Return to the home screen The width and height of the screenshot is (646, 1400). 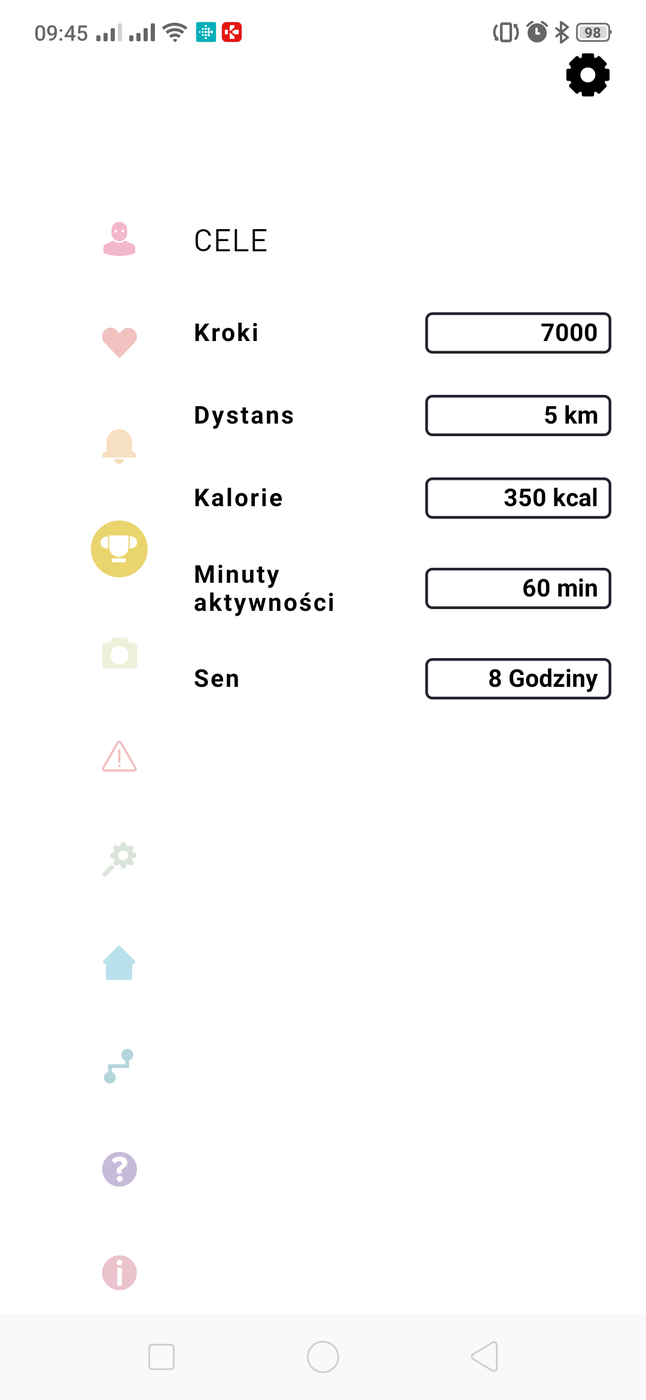323,1357
